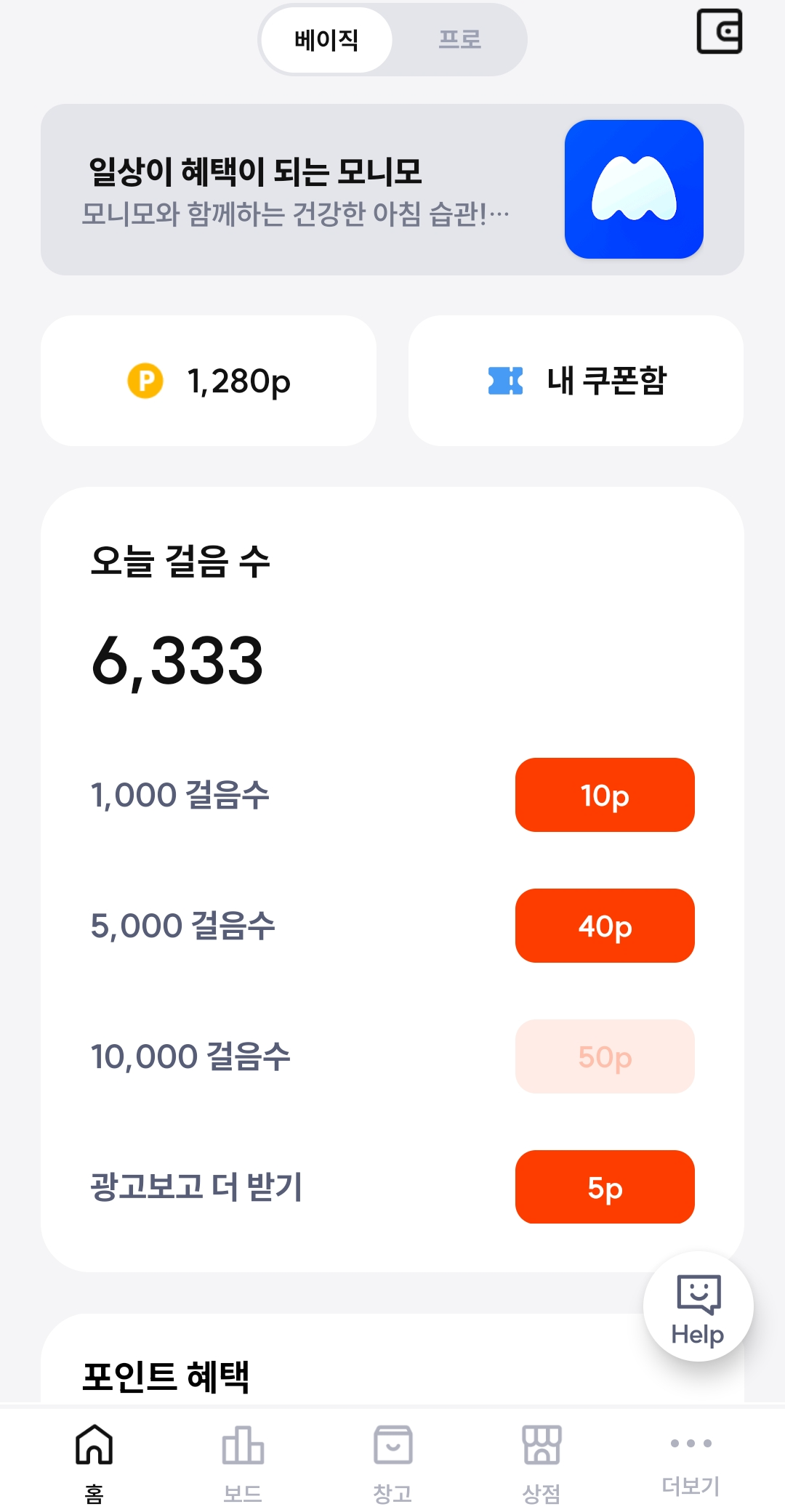Open the wallet icon
Image resolution: width=785 pixels, height=1512 pixels.
tap(719, 31)
